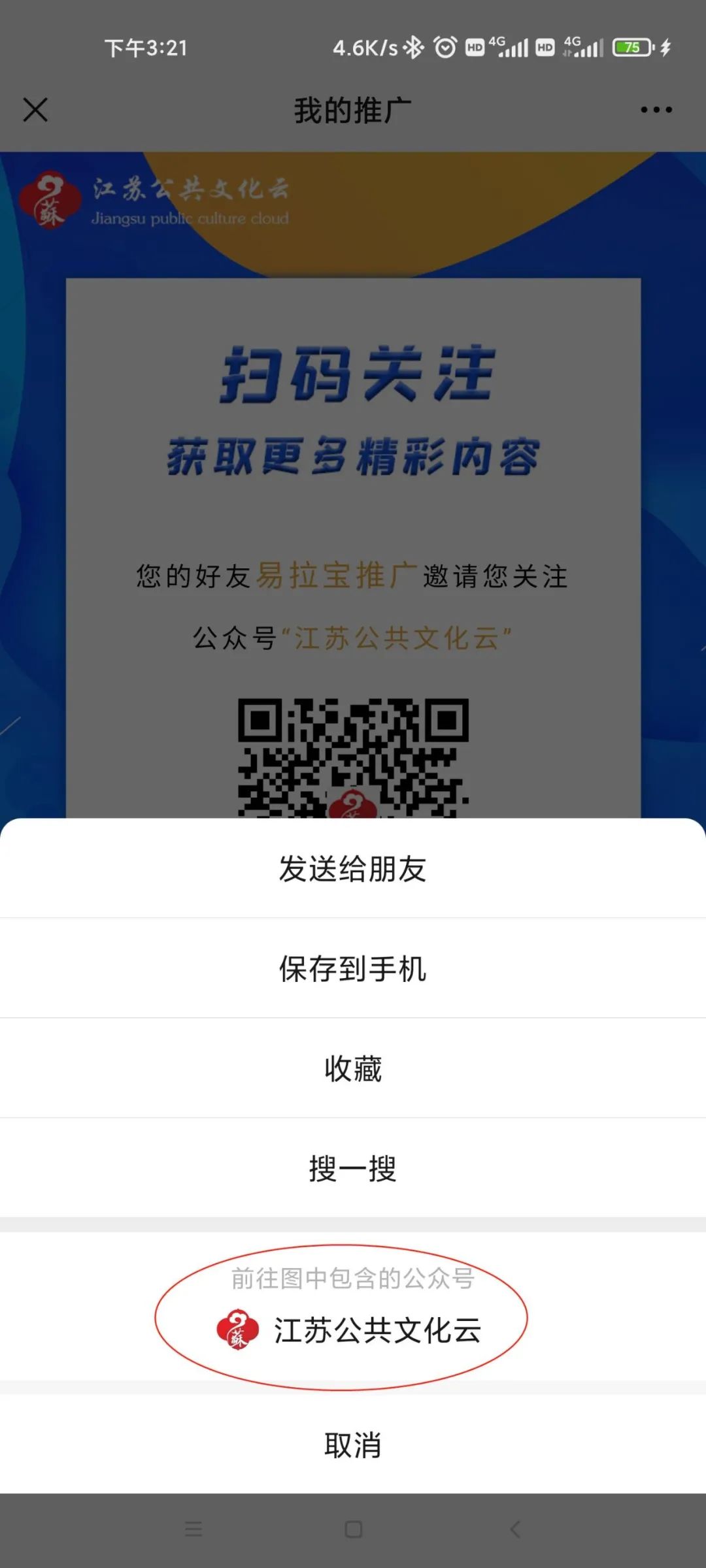Tap 取消 to dismiss the sheet

pyautogui.click(x=353, y=1445)
